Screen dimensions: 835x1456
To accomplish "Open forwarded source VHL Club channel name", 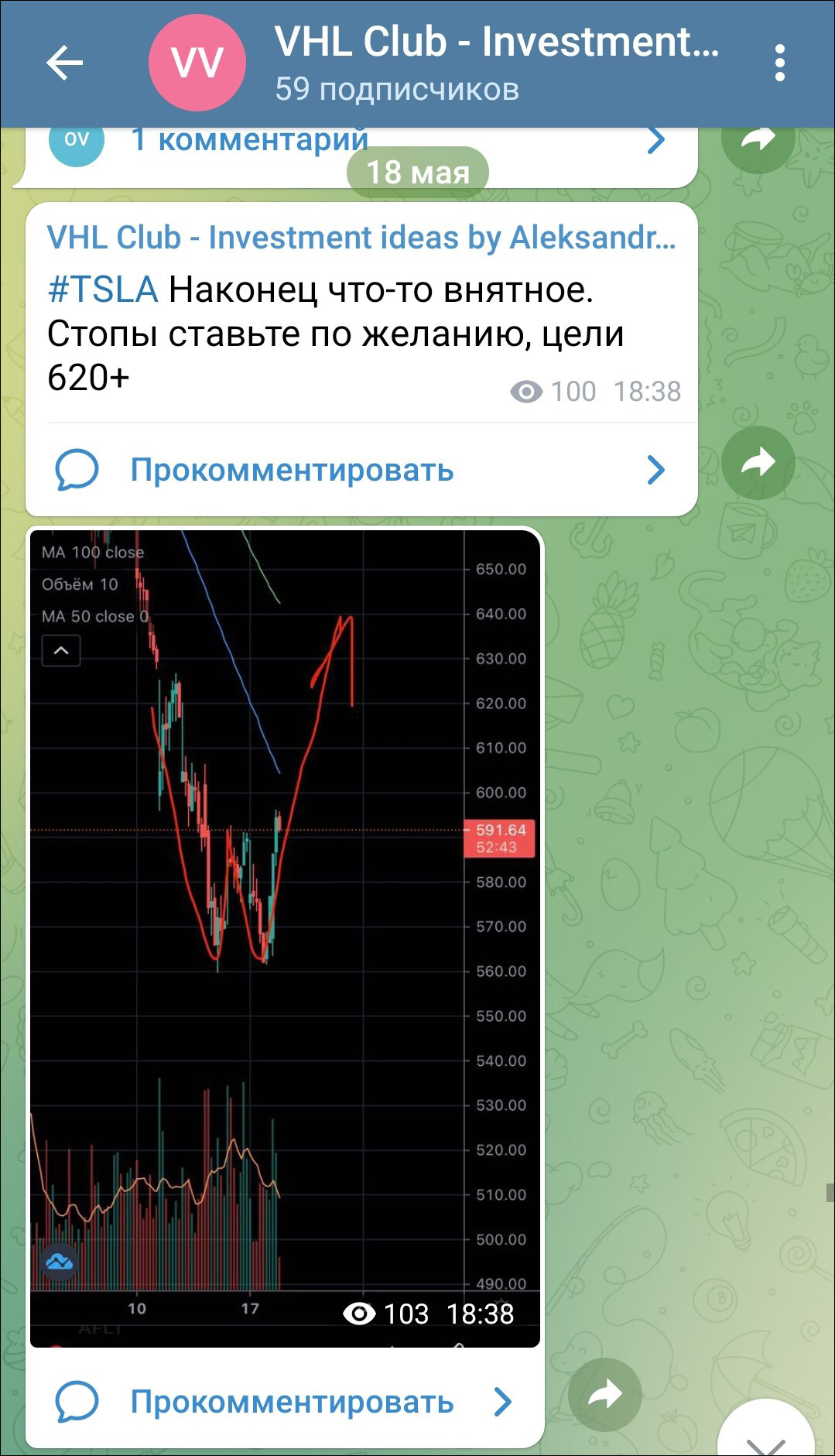I will (361, 238).
